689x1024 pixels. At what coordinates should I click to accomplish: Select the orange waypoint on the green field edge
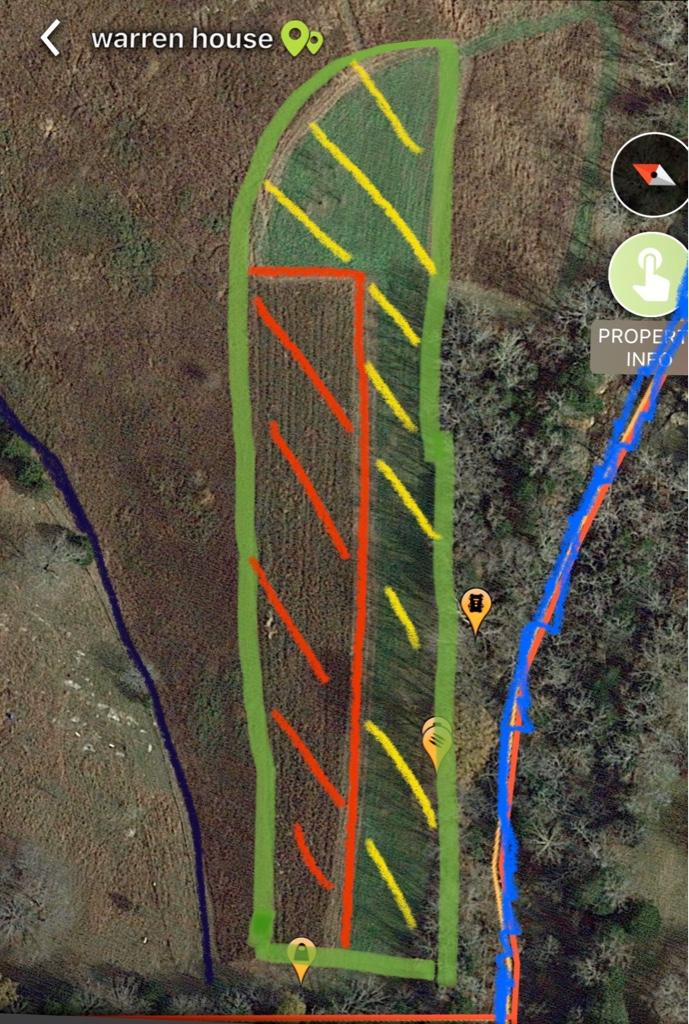click(436, 739)
